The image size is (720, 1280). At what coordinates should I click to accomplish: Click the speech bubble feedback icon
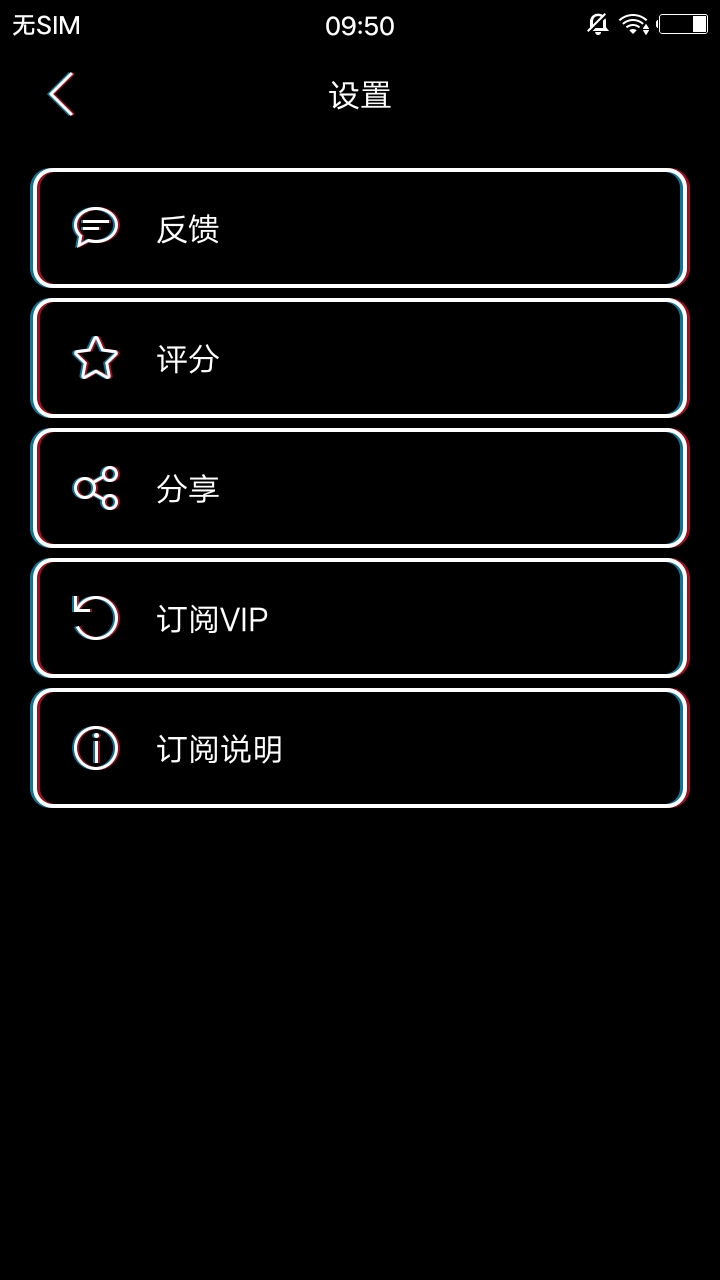(x=94, y=228)
